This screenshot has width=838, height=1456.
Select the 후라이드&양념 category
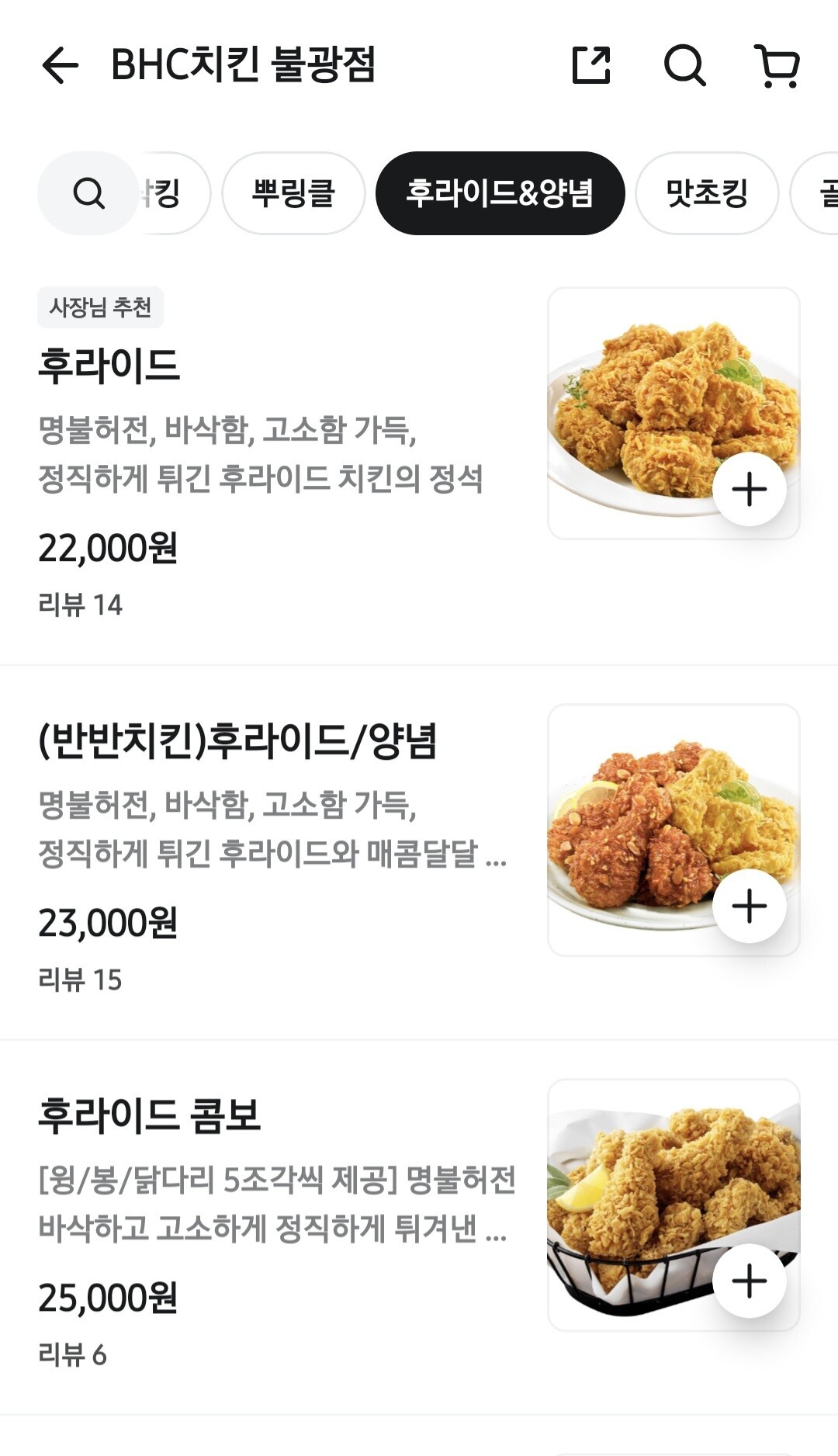pos(500,193)
